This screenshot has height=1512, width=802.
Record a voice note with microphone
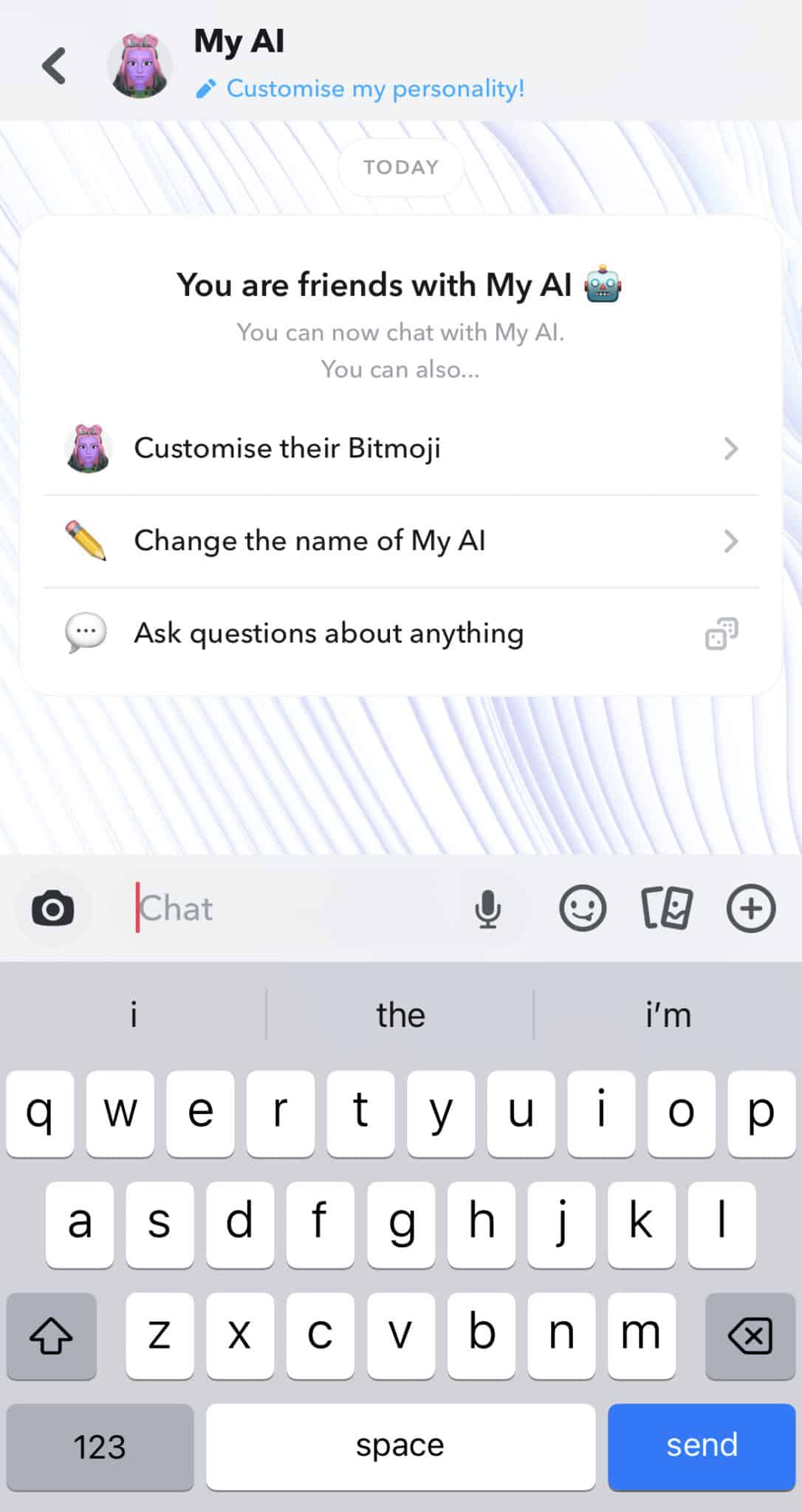487,908
